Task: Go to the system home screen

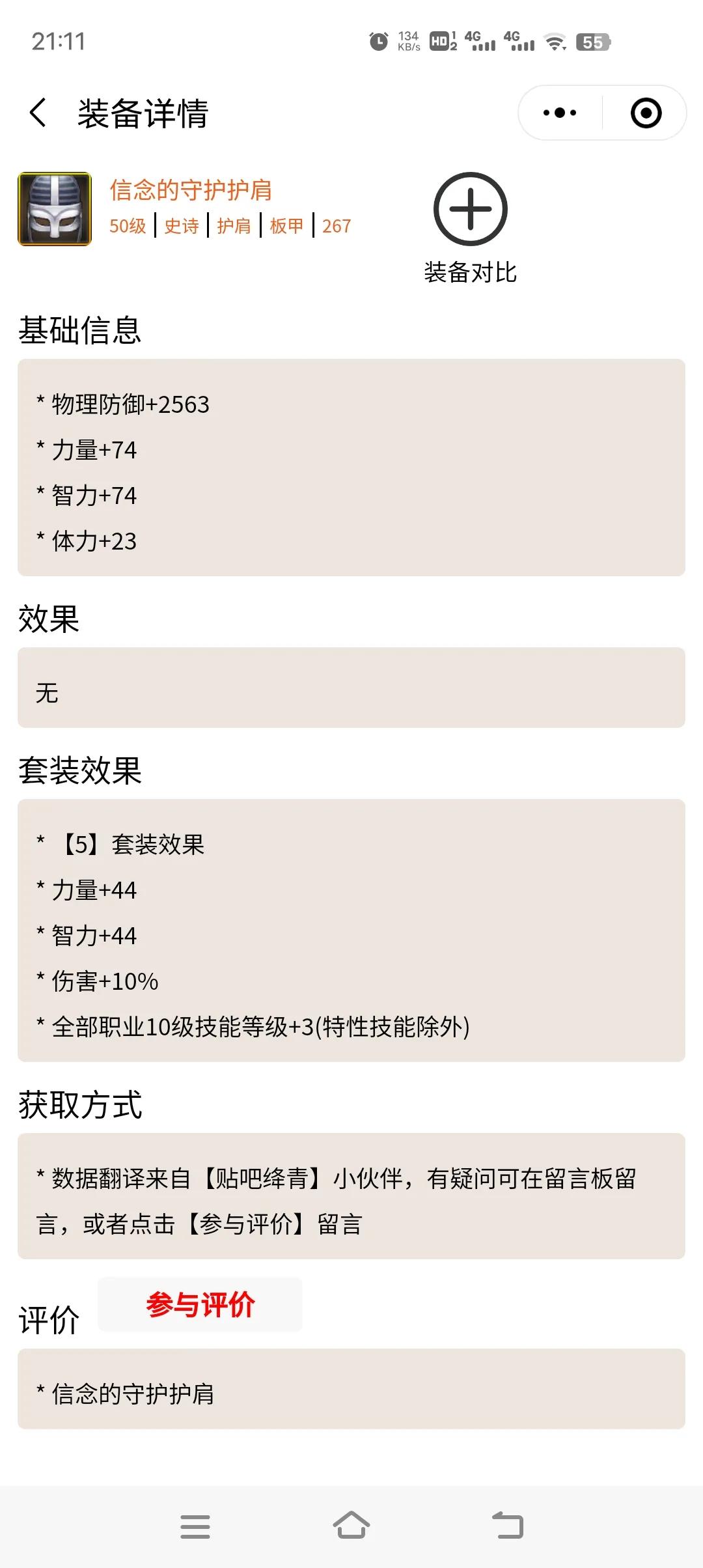Action: click(x=351, y=1526)
